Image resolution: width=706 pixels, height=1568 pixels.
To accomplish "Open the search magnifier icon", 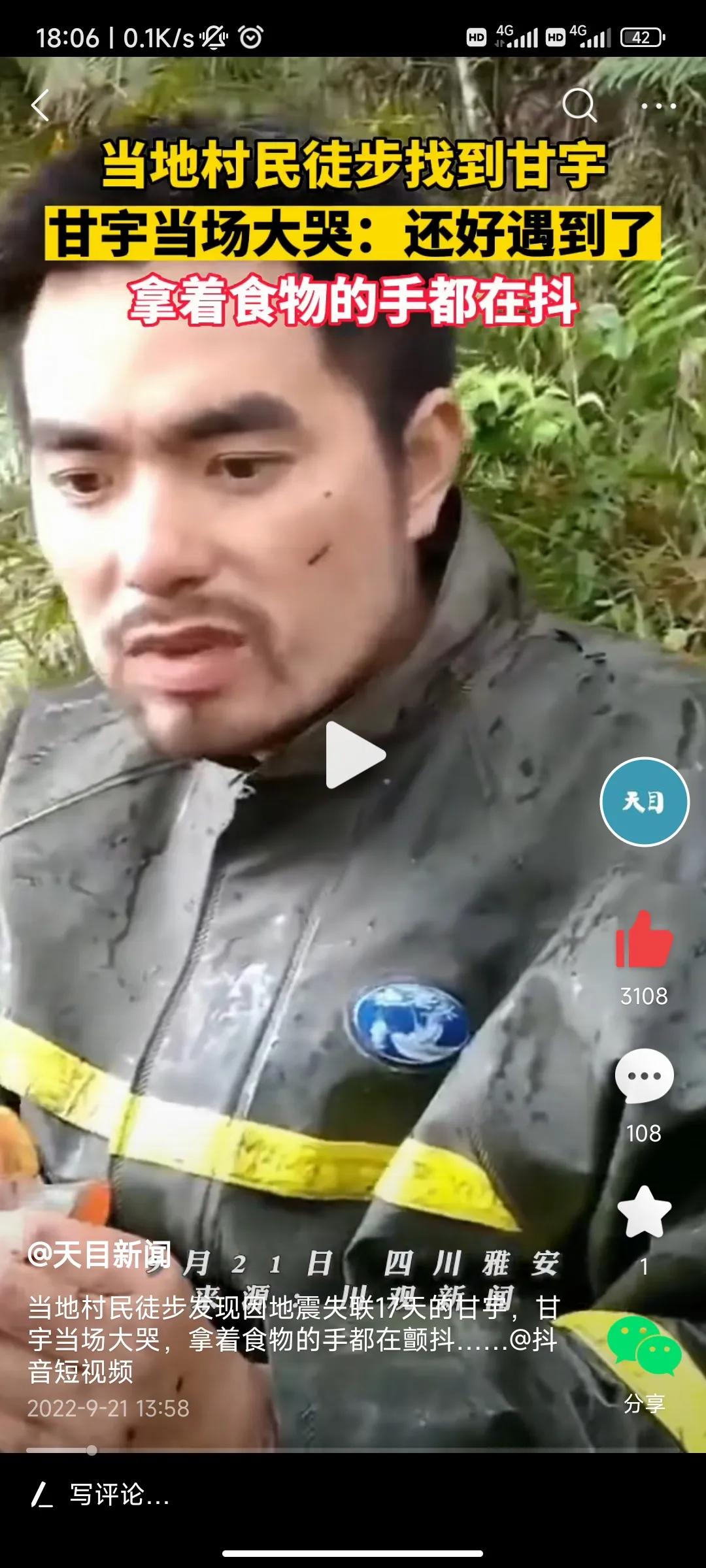I will (x=579, y=105).
